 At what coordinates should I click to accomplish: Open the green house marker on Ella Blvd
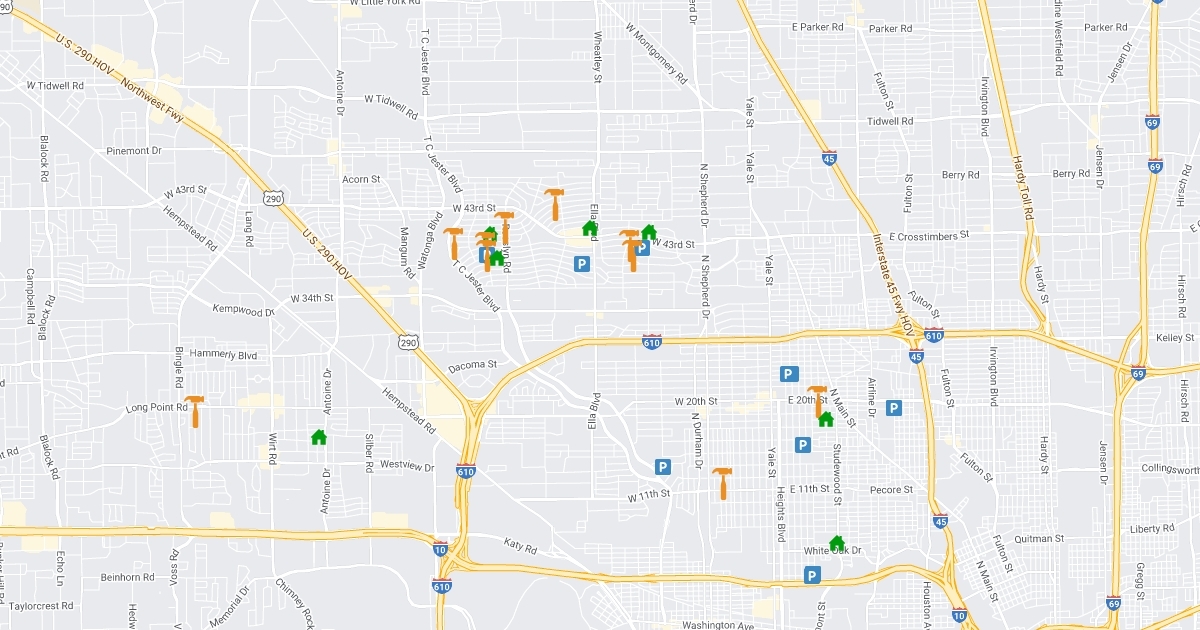point(590,228)
